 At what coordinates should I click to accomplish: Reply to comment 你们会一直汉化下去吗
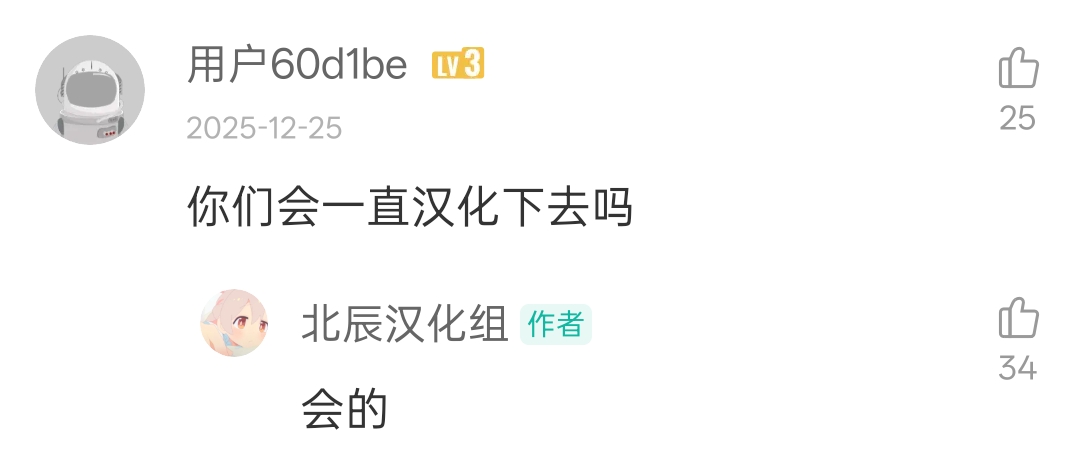tap(410, 209)
